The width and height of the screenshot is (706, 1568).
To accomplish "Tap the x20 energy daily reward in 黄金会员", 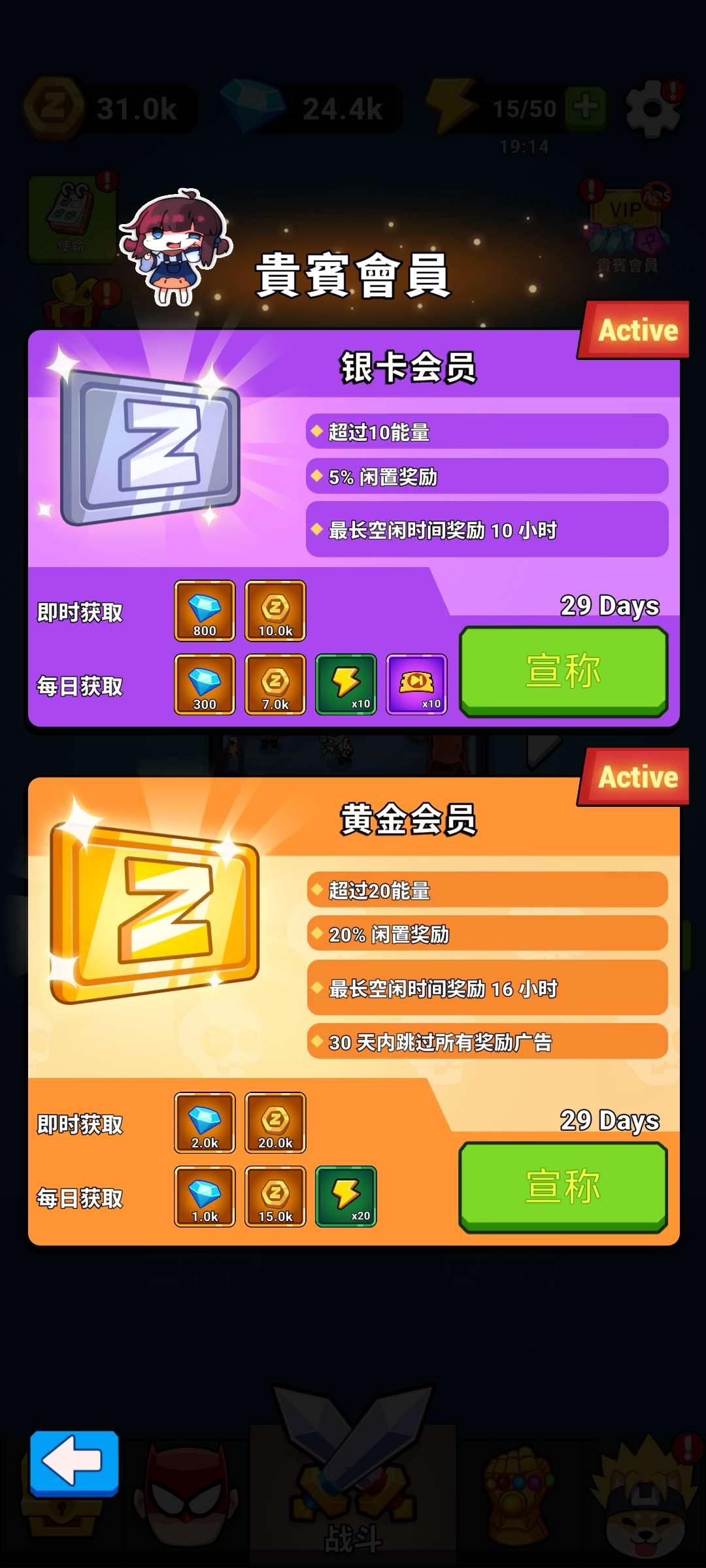I will (346, 1196).
